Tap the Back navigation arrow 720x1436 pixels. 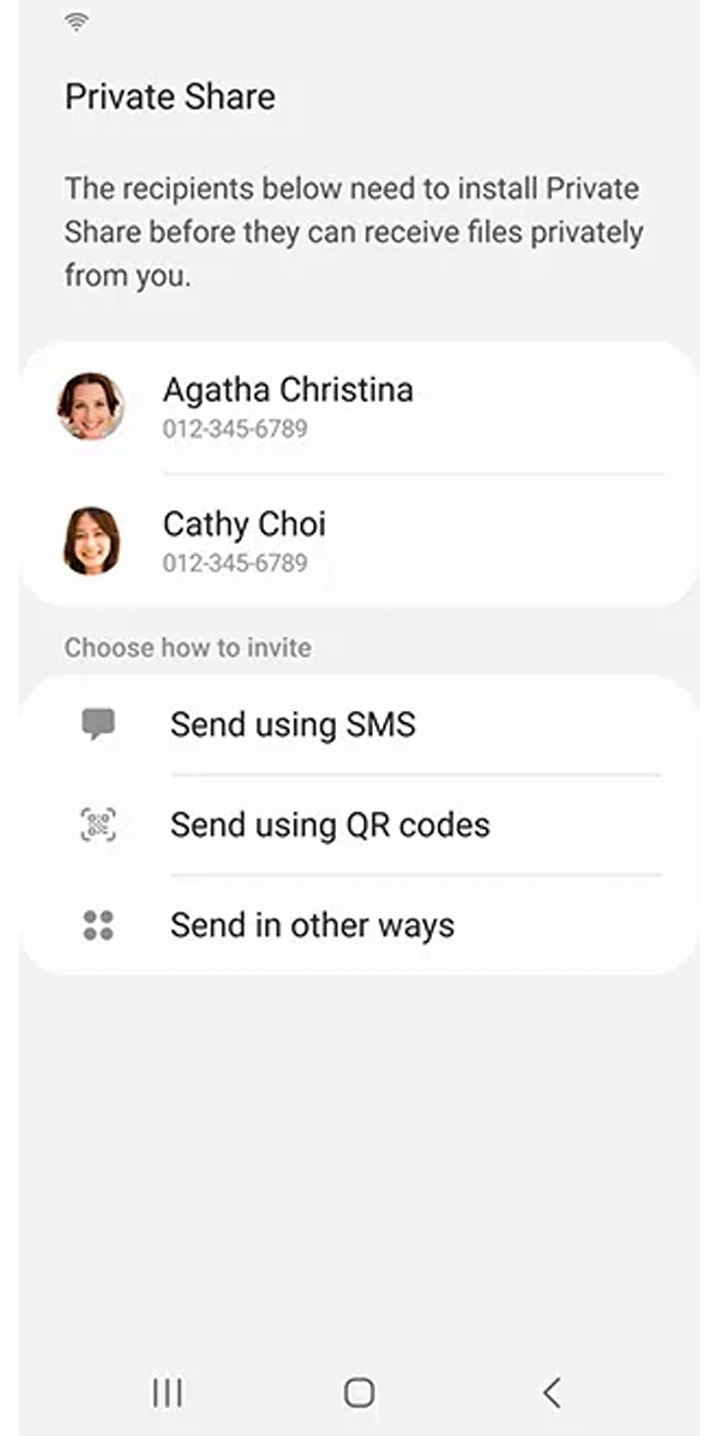(x=551, y=1391)
